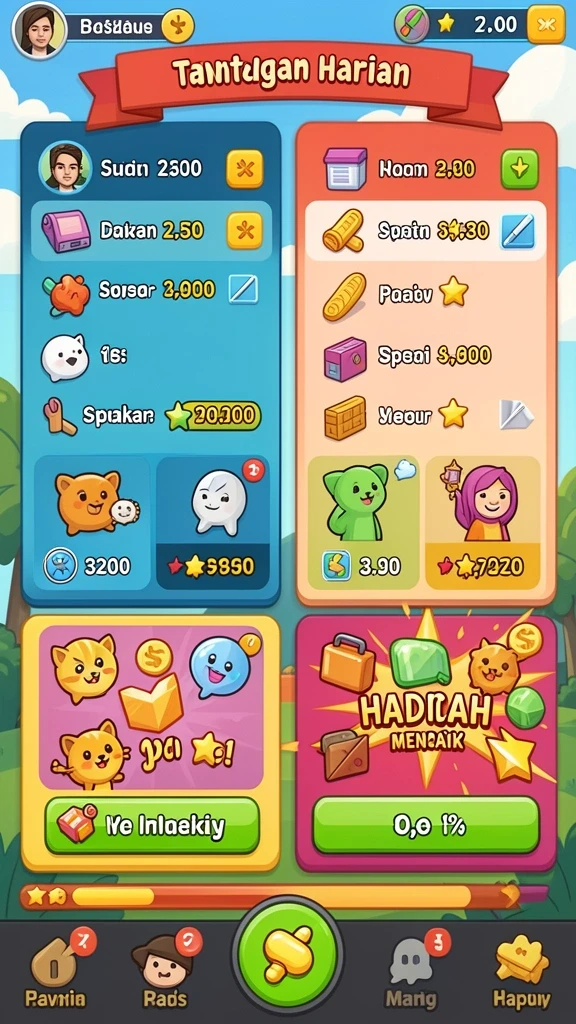Open the purple-haired girl card
The image size is (576, 1024).
pos(483,522)
